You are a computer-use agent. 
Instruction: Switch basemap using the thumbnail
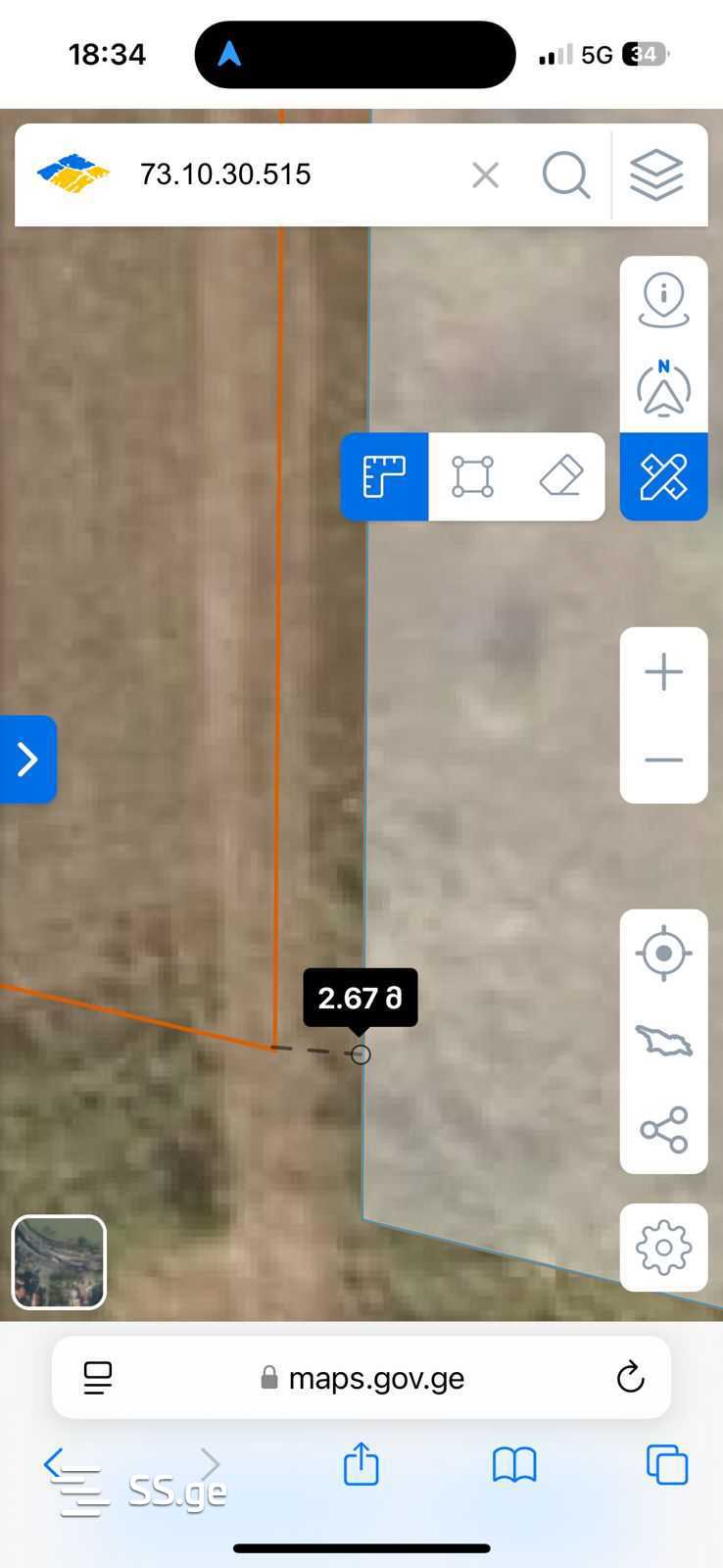coord(59,1262)
